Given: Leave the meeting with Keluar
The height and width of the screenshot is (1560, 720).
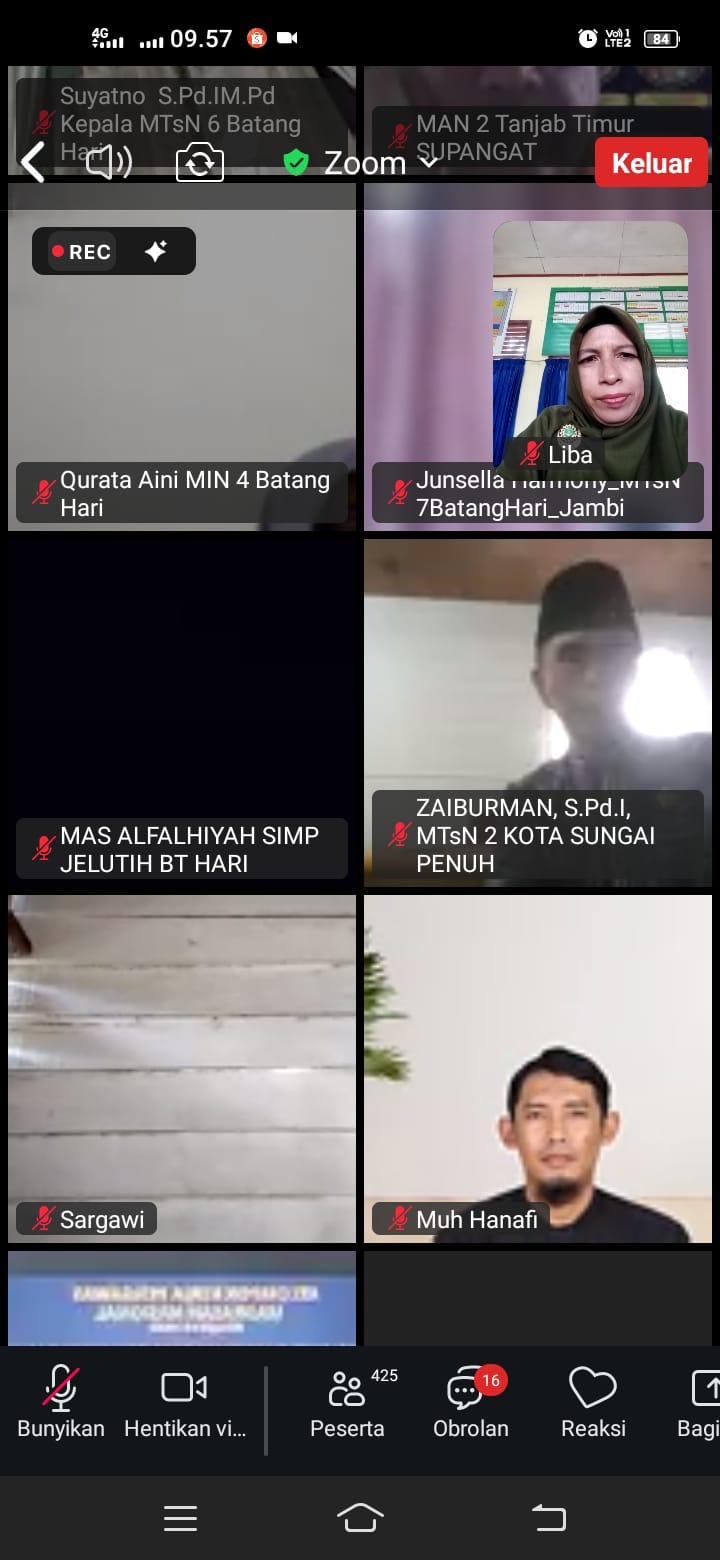Looking at the screenshot, I should pos(651,163).
